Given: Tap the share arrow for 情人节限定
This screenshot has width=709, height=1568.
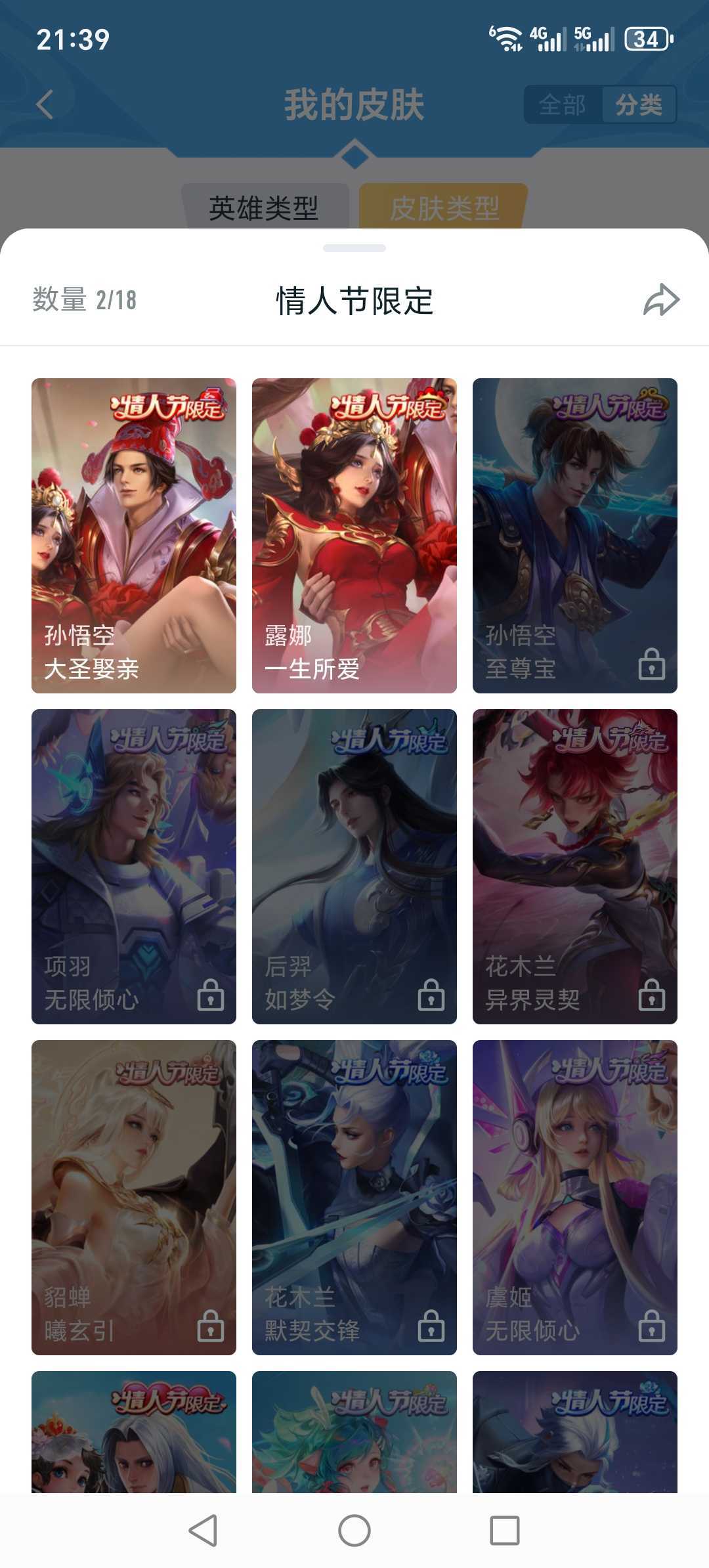Looking at the screenshot, I should 661,300.
